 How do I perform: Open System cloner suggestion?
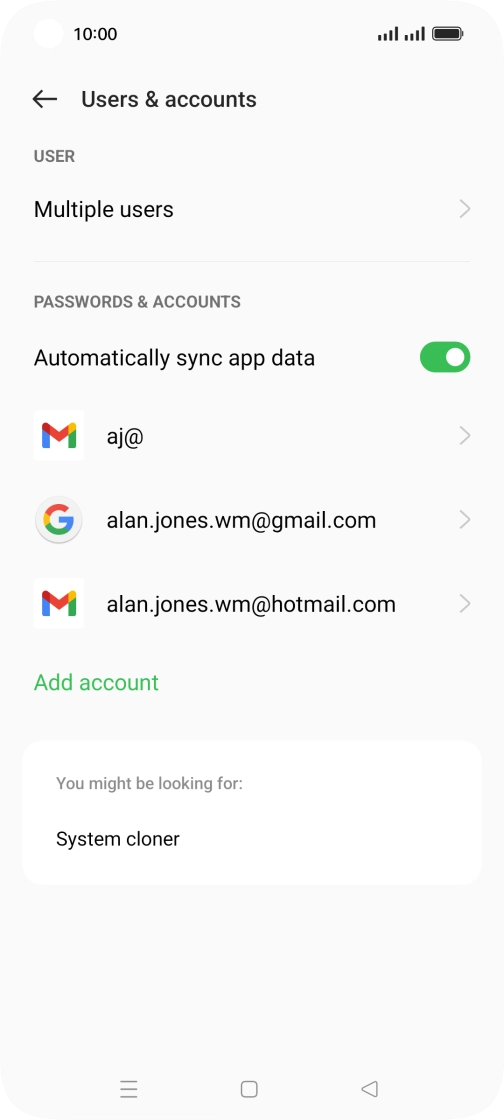(252, 839)
